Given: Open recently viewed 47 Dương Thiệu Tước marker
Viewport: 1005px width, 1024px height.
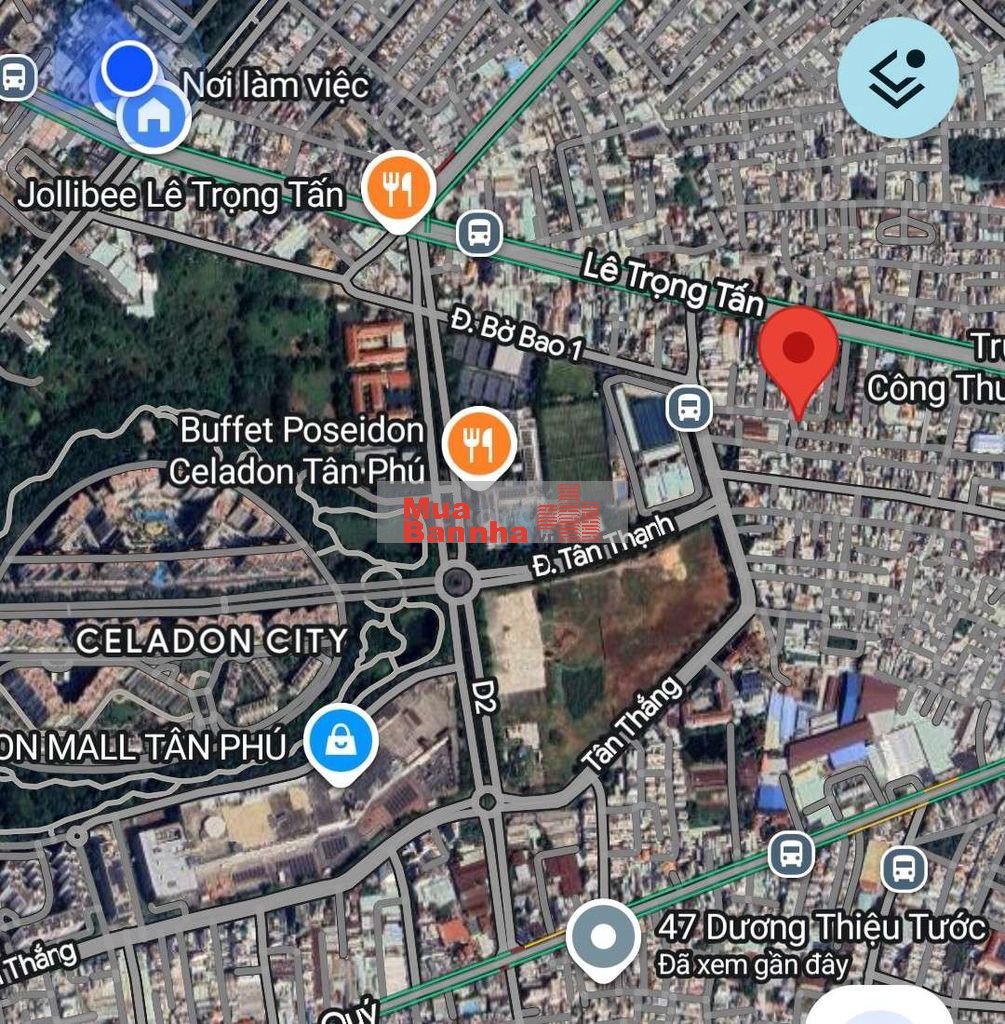Looking at the screenshot, I should tap(603, 938).
